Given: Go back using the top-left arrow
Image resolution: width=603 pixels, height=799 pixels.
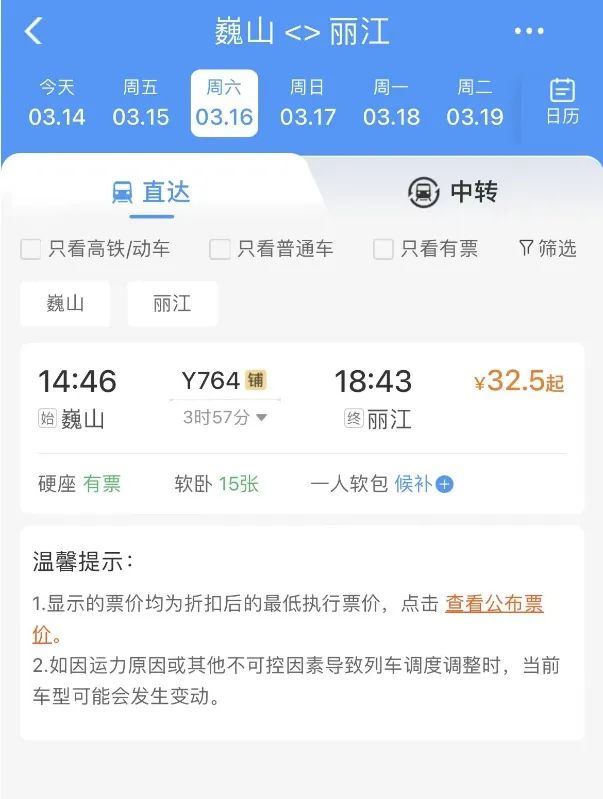Looking at the screenshot, I should coord(33,31).
